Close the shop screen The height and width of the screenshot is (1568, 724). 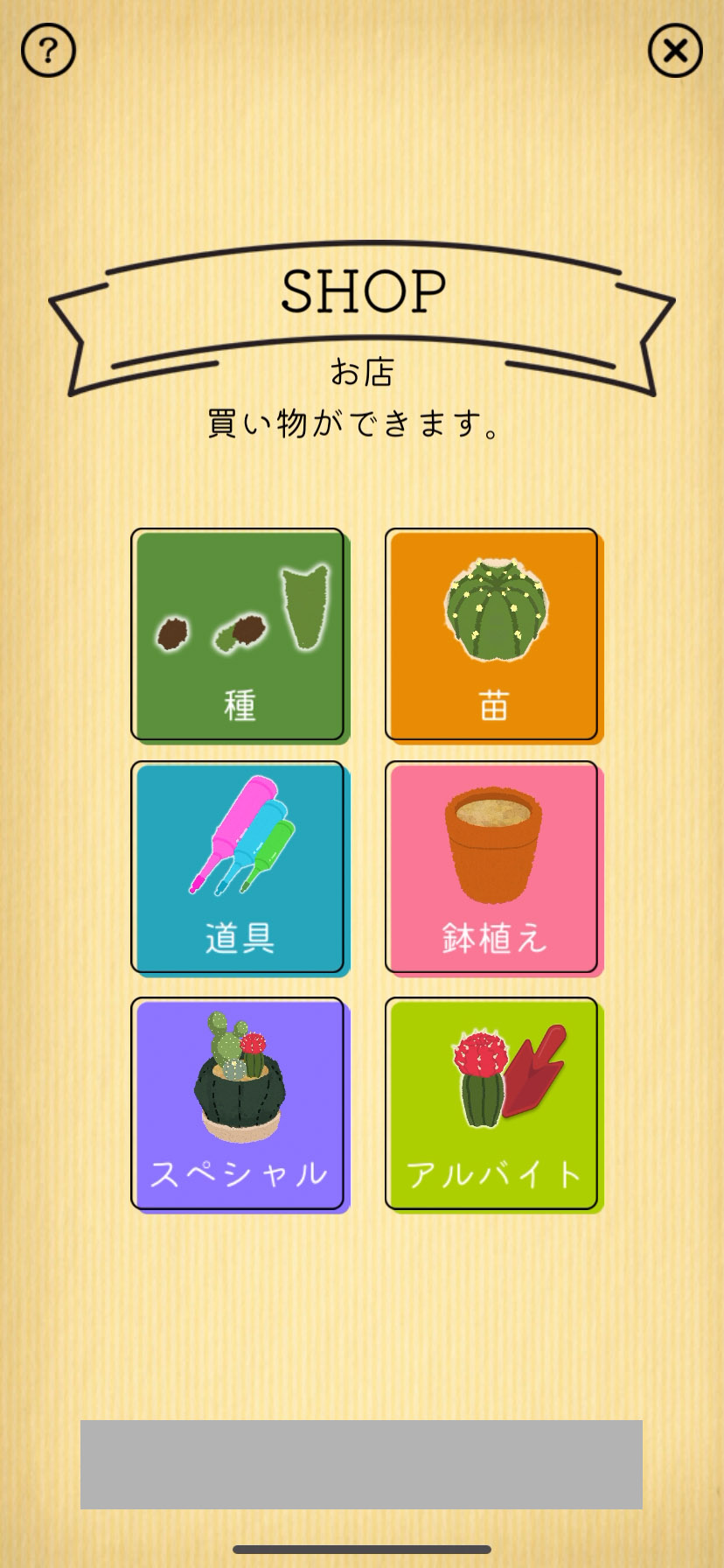674,51
